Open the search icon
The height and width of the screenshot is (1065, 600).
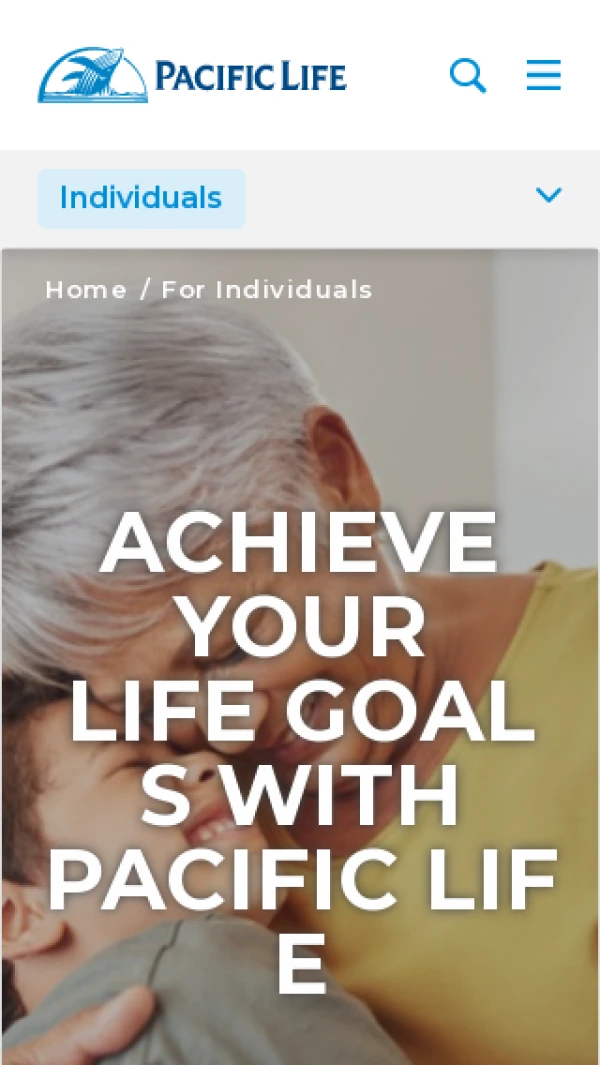point(467,75)
